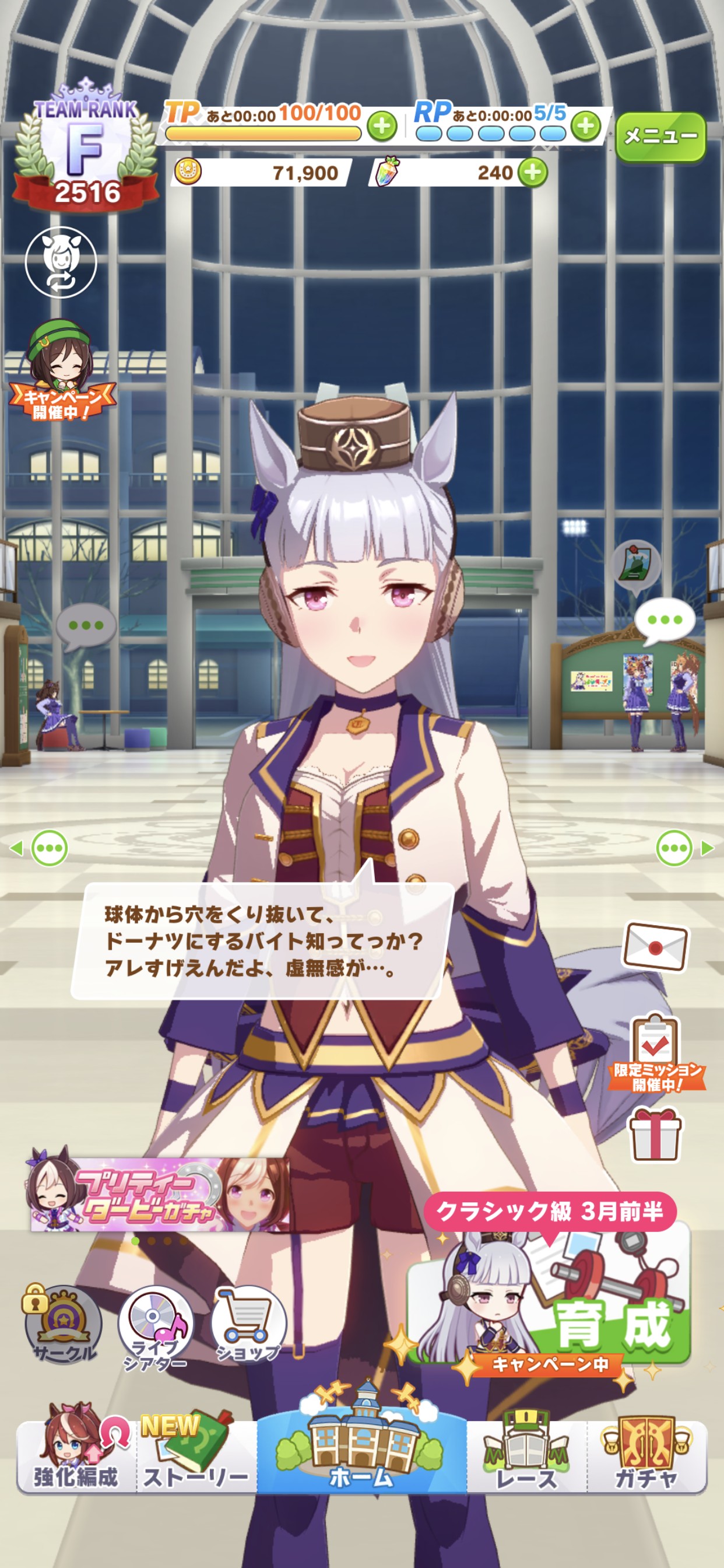Switch to the ストーリー tab

tap(196, 1452)
